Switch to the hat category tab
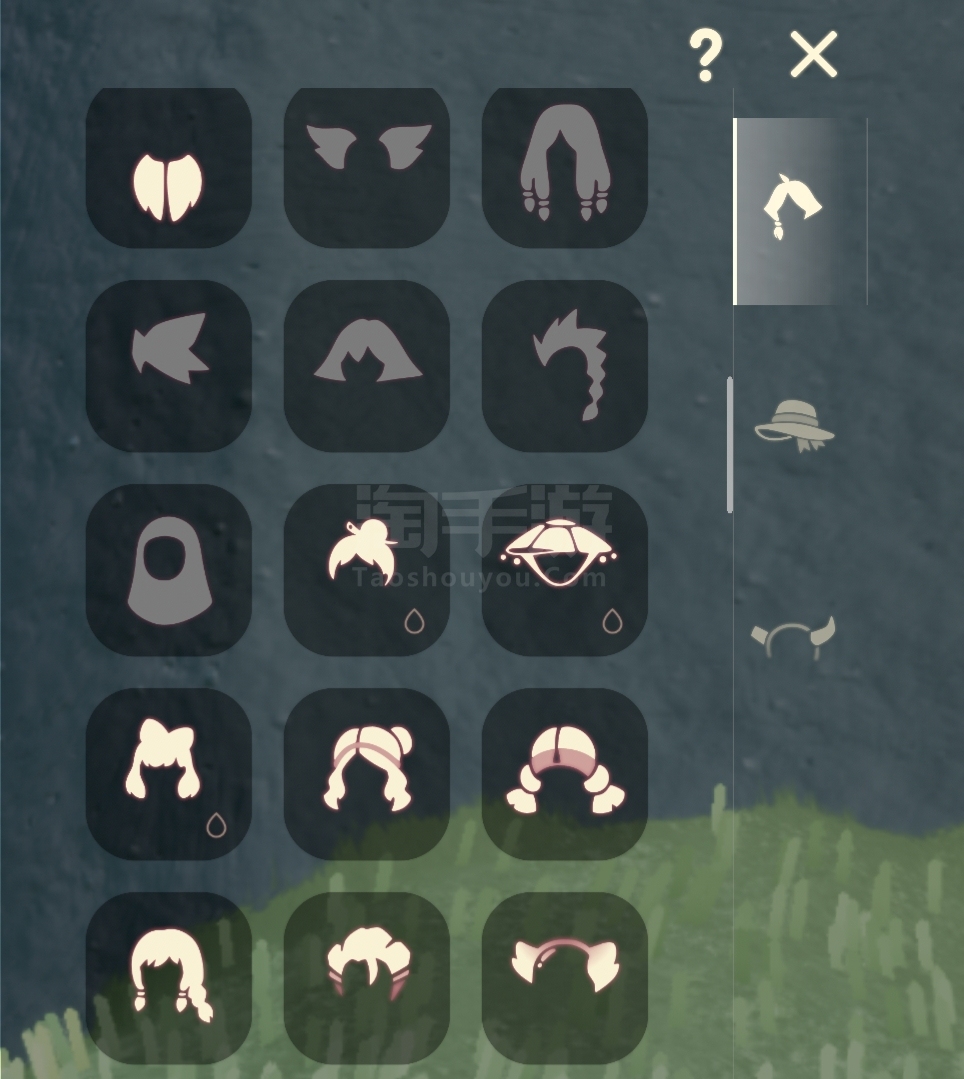 click(x=794, y=426)
